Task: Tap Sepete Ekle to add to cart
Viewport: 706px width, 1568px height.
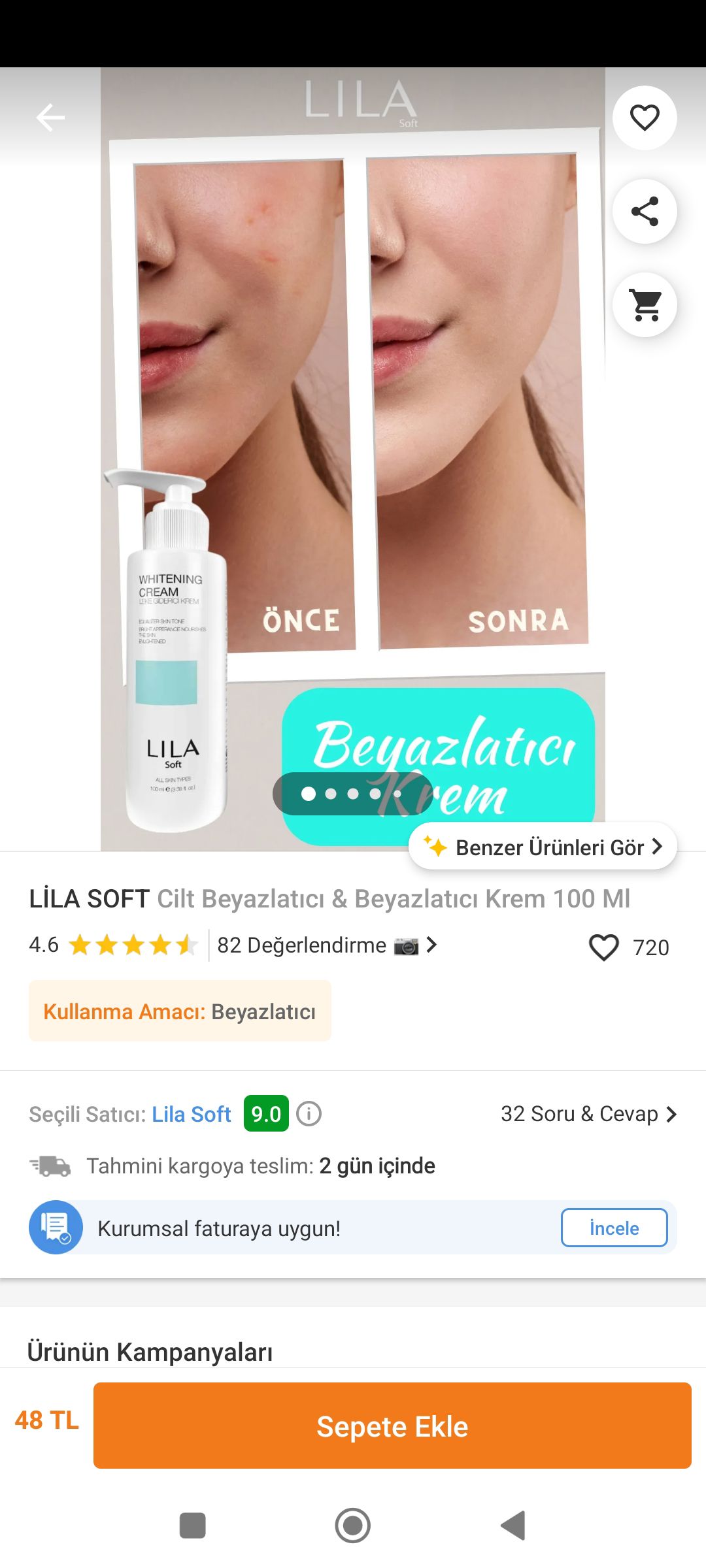Action: pos(392,1426)
